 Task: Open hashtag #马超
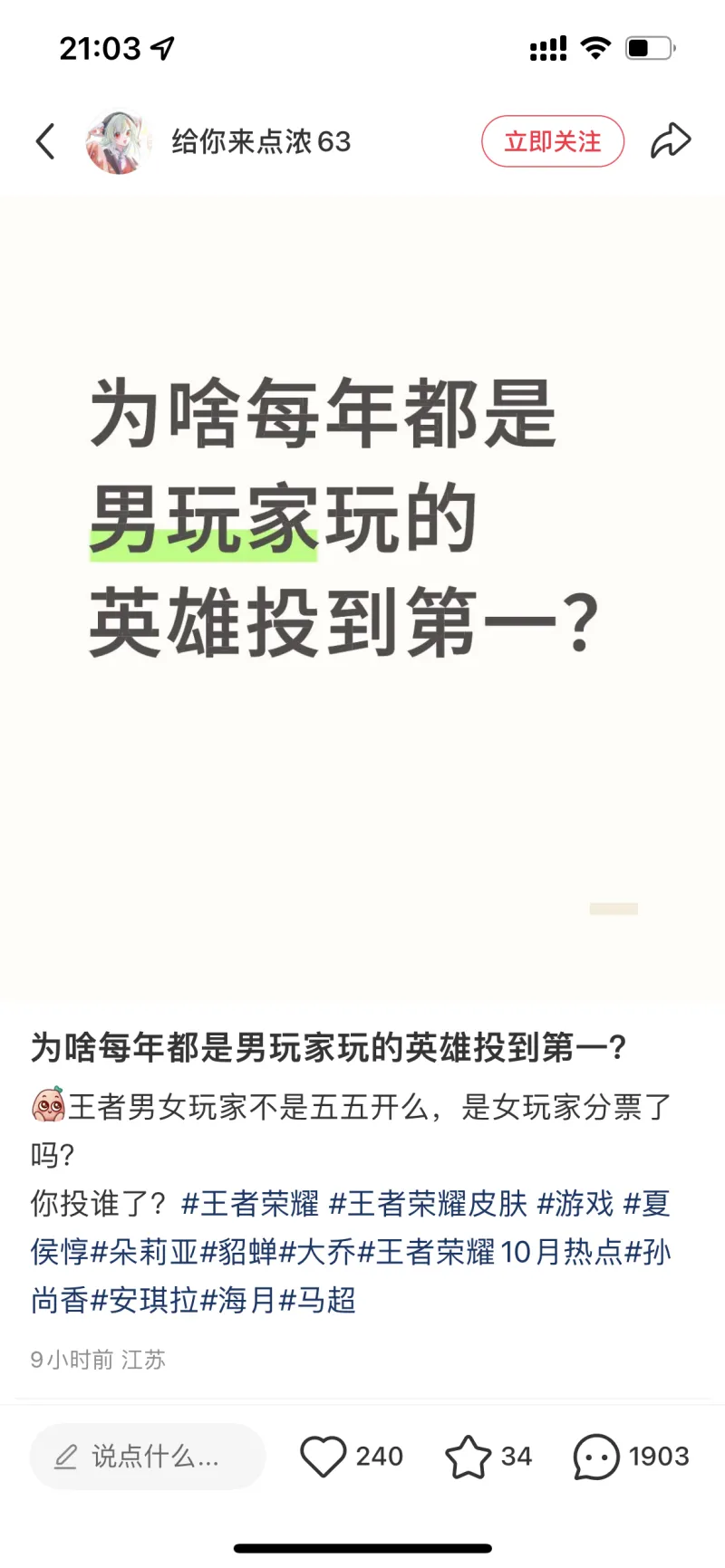tap(317, 1300)
